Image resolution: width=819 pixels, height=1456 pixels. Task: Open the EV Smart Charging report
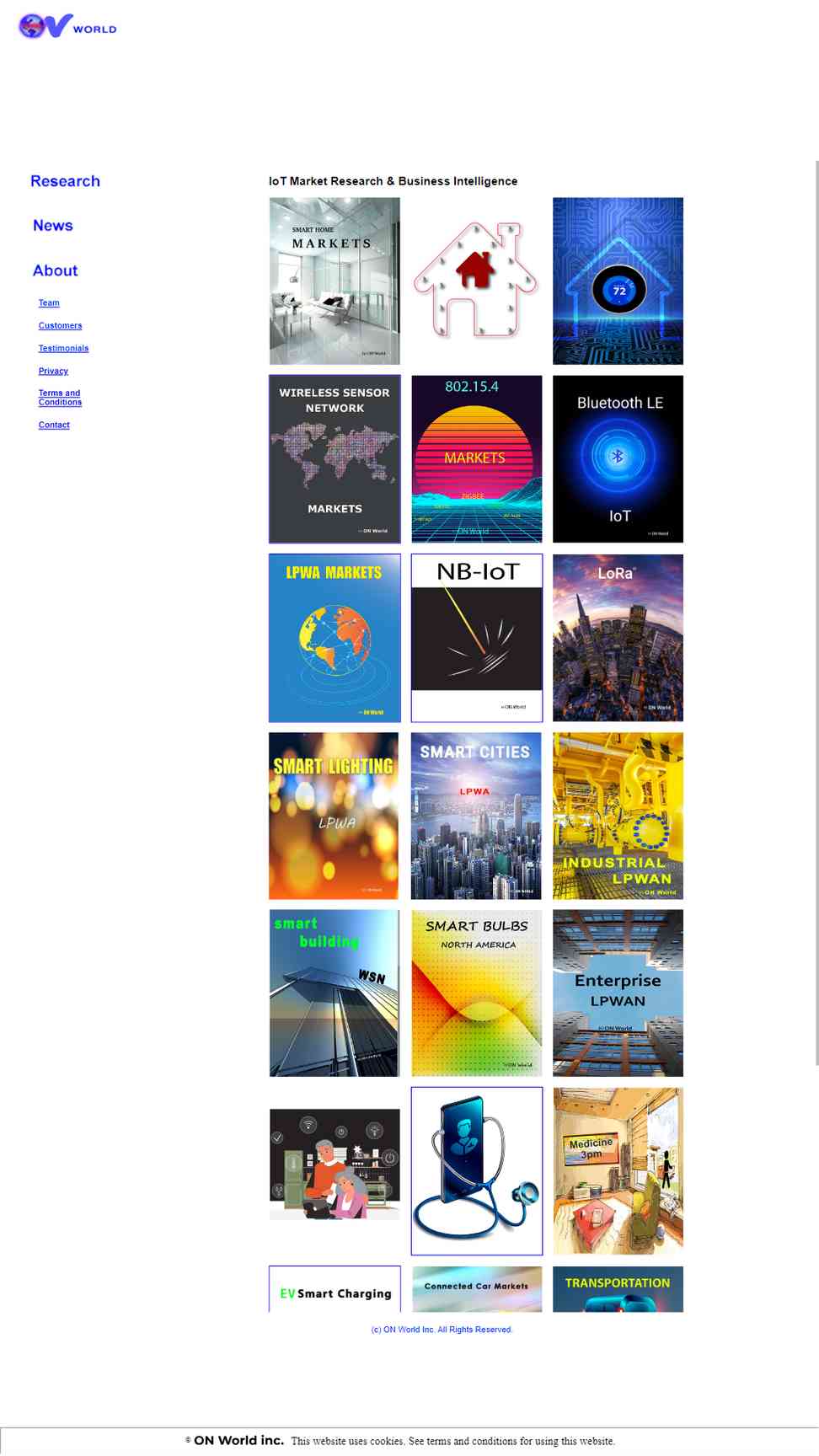tap(335, 1289)
